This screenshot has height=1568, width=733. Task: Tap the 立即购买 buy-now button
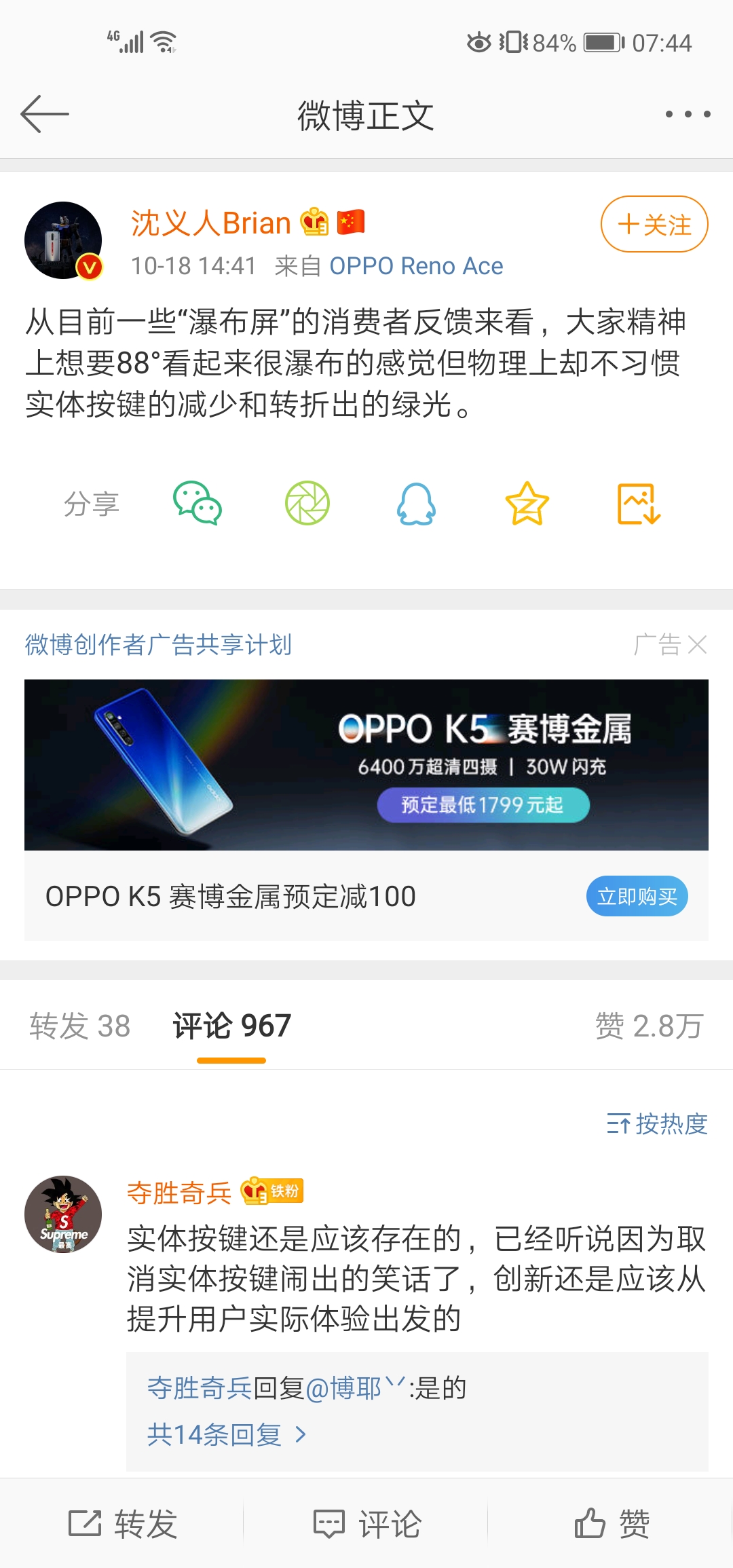click(x=637, y=896)
